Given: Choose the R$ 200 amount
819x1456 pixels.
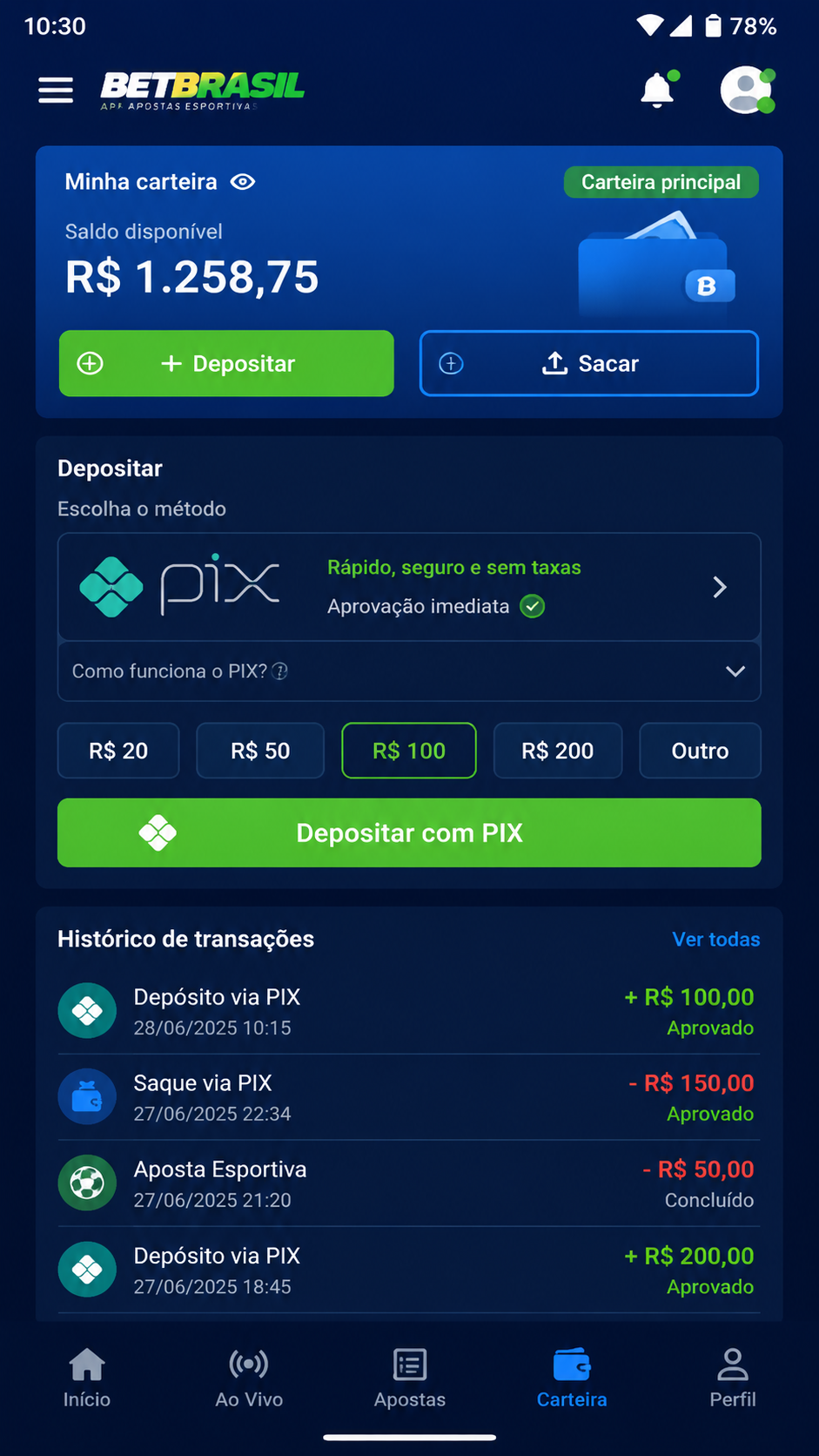Looking at the screenshot, I should [558, 751].
